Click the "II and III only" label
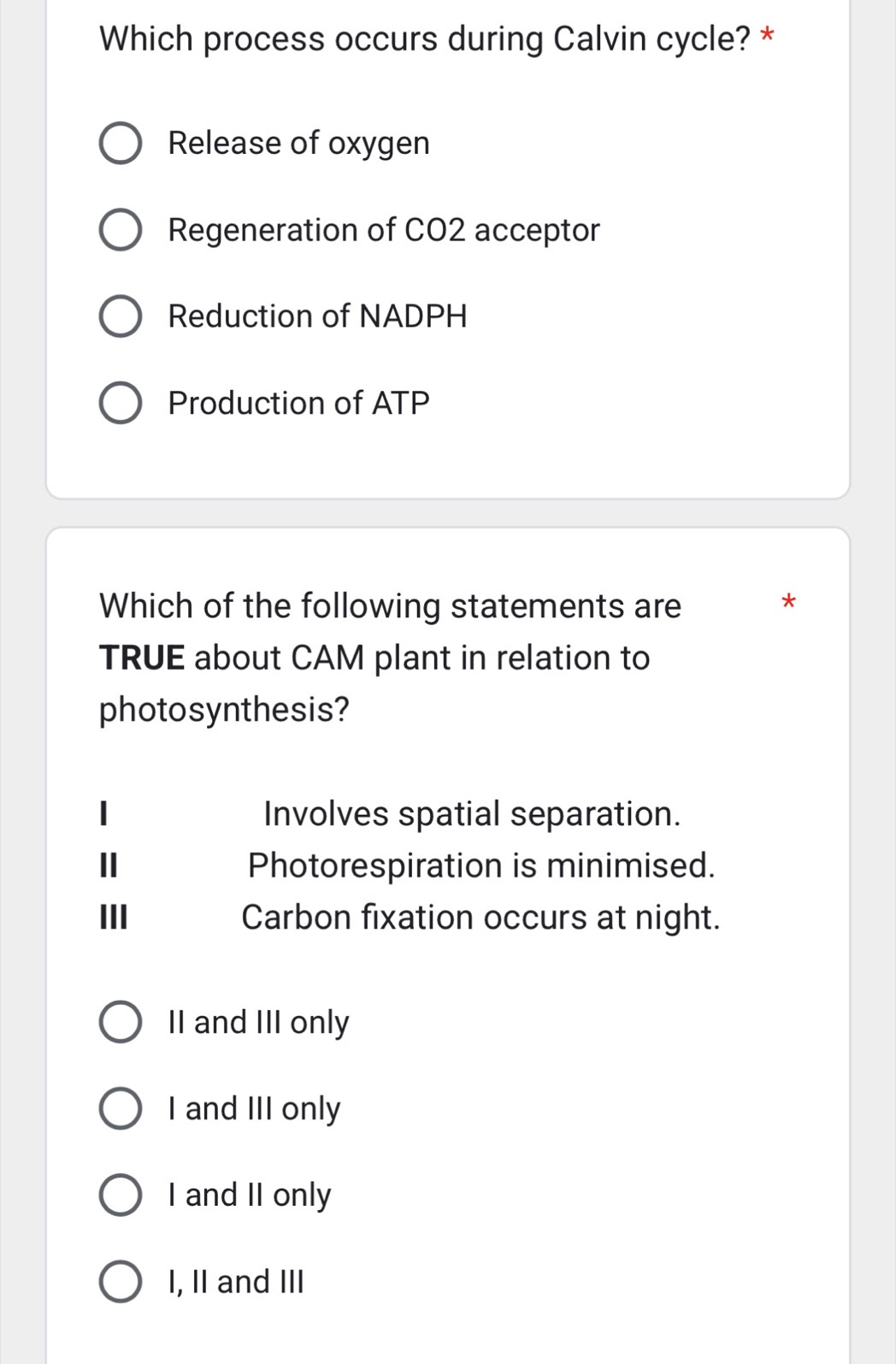The height and width of the screenshot is (1364, 896). click(x=256, y=1023)
